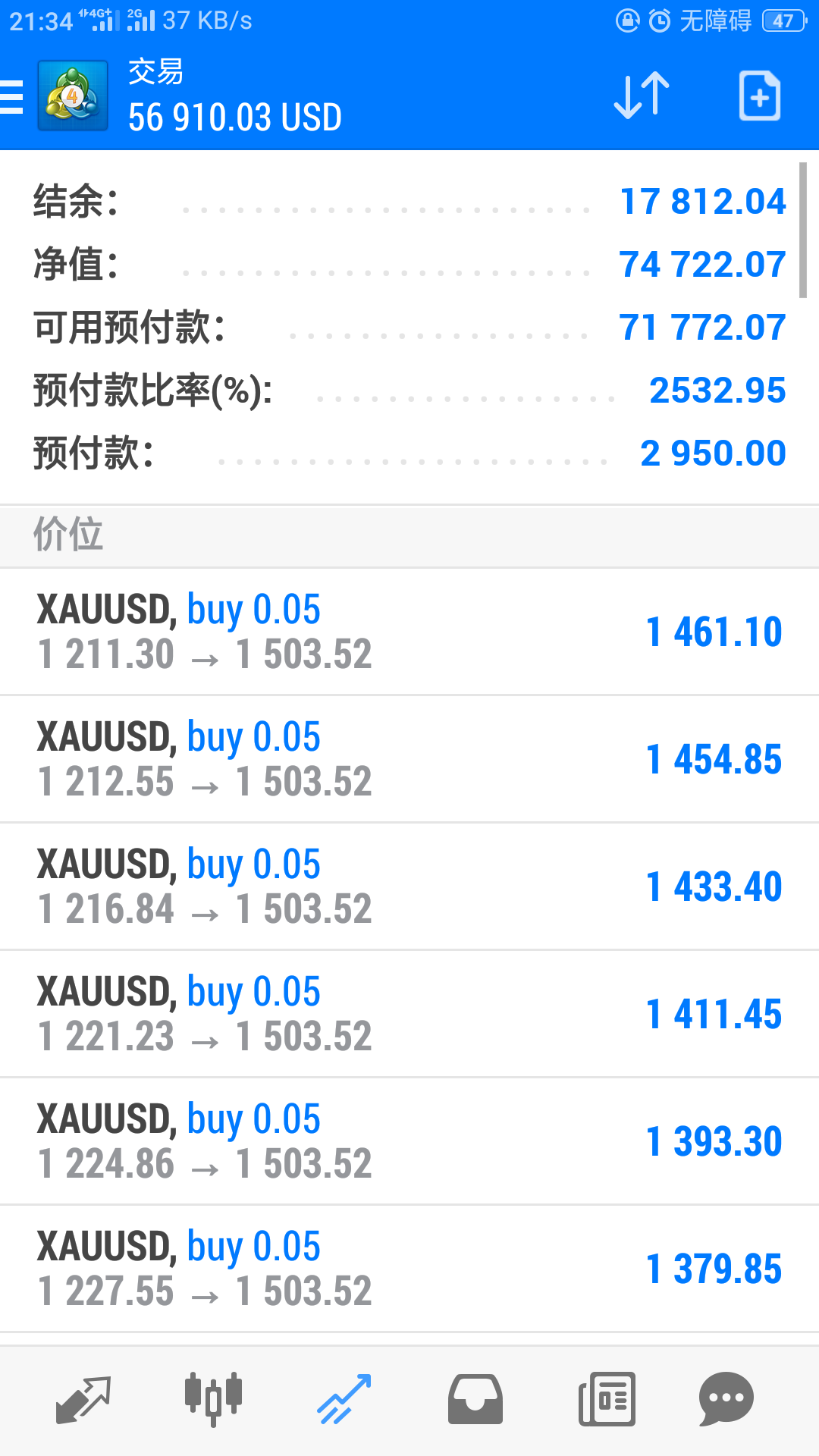Switch to the News tab
Screen dimensions: 819x1456
(x=607, y=1399)
